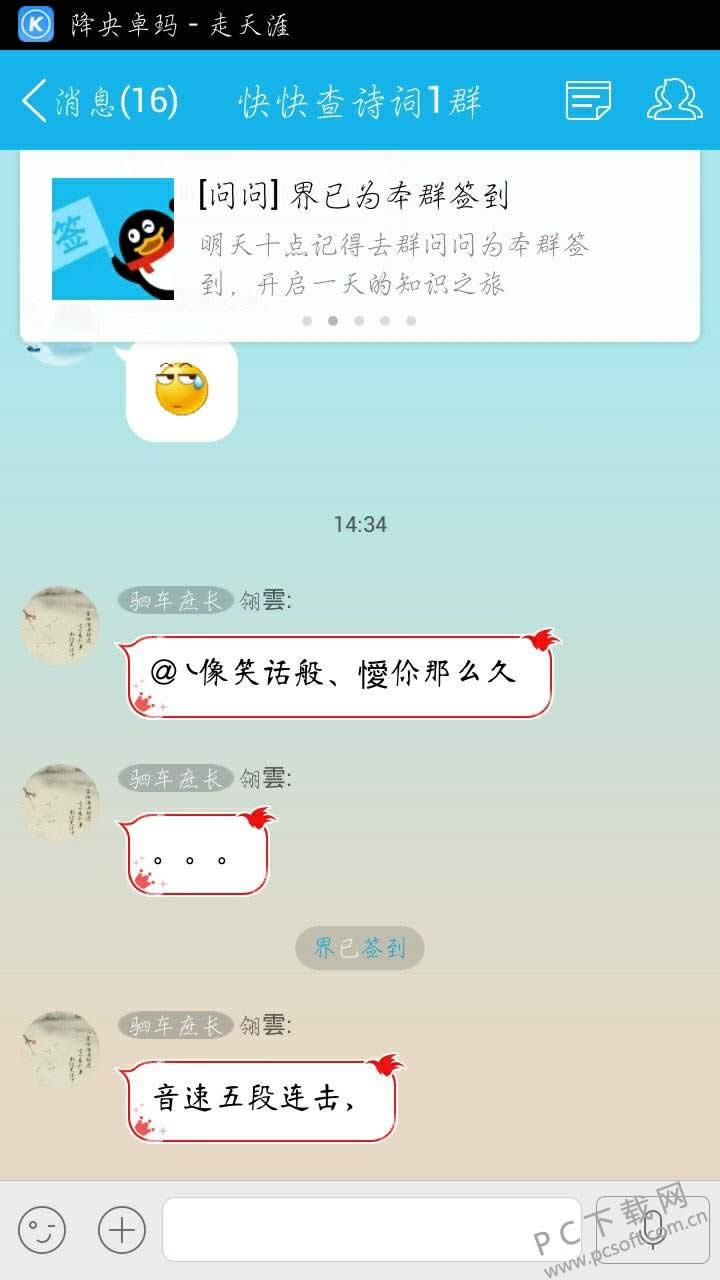
Task: Tap the 14:34 timestamp divider
Action: [x=358, y=524]
